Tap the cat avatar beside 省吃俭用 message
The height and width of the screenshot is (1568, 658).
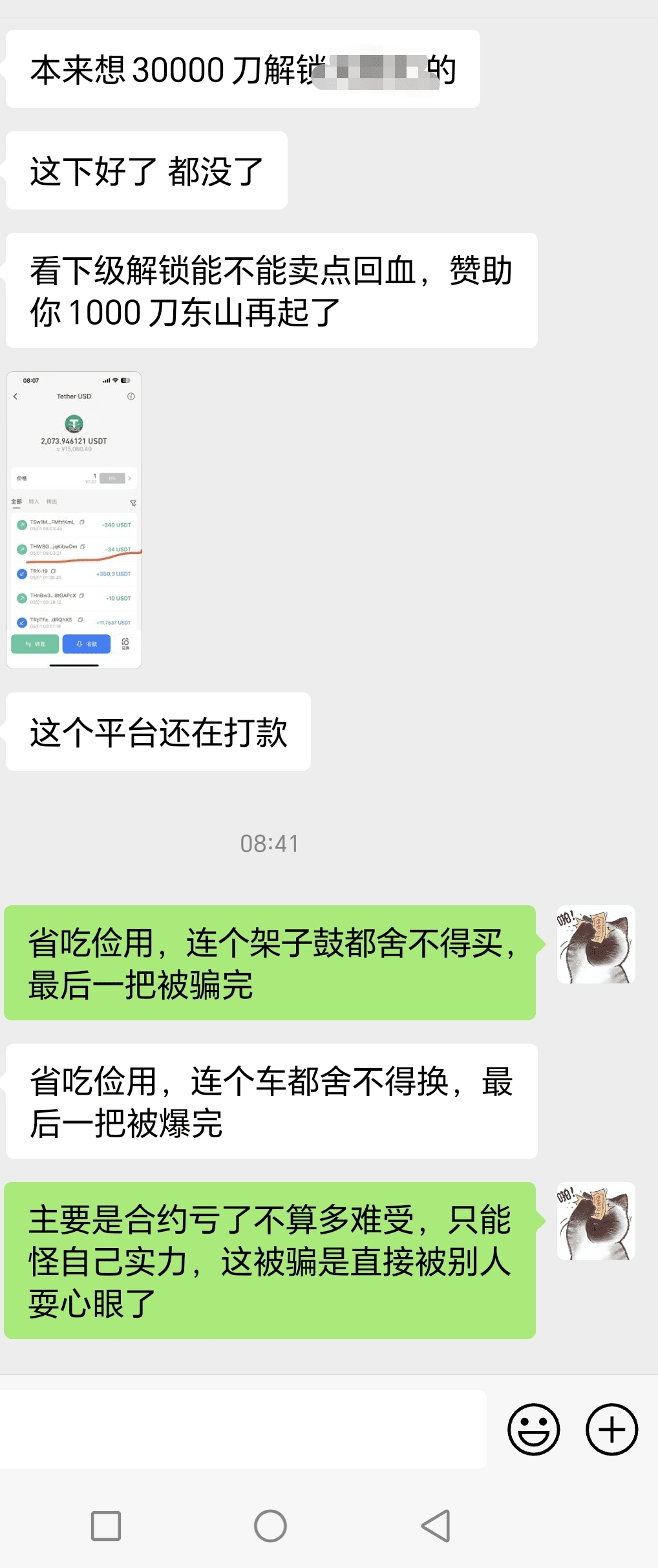pos(596,944)
